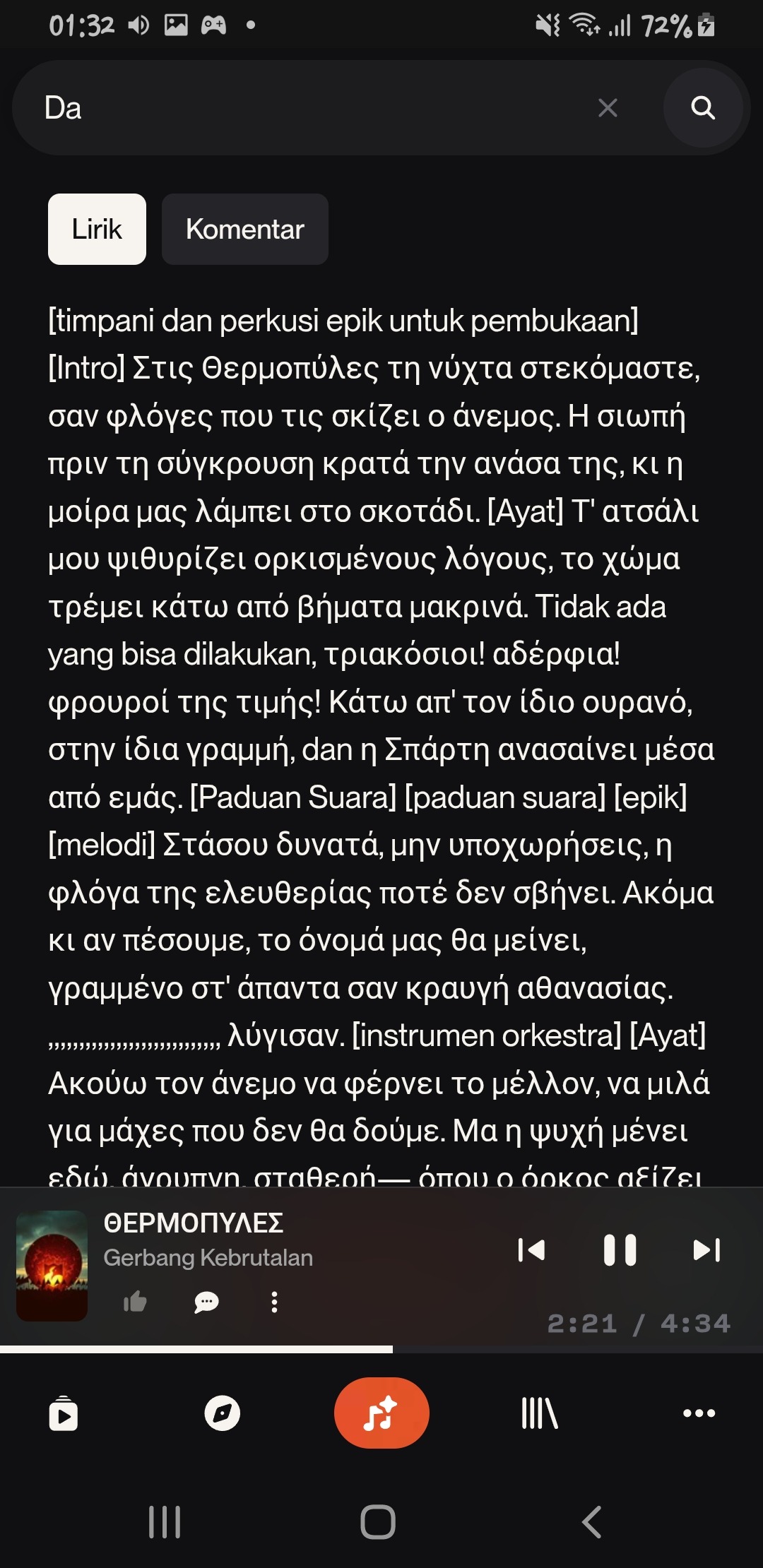Switch to the Komentar tab
This screenshot has width=763, height=1568.
tap(245, 230)
